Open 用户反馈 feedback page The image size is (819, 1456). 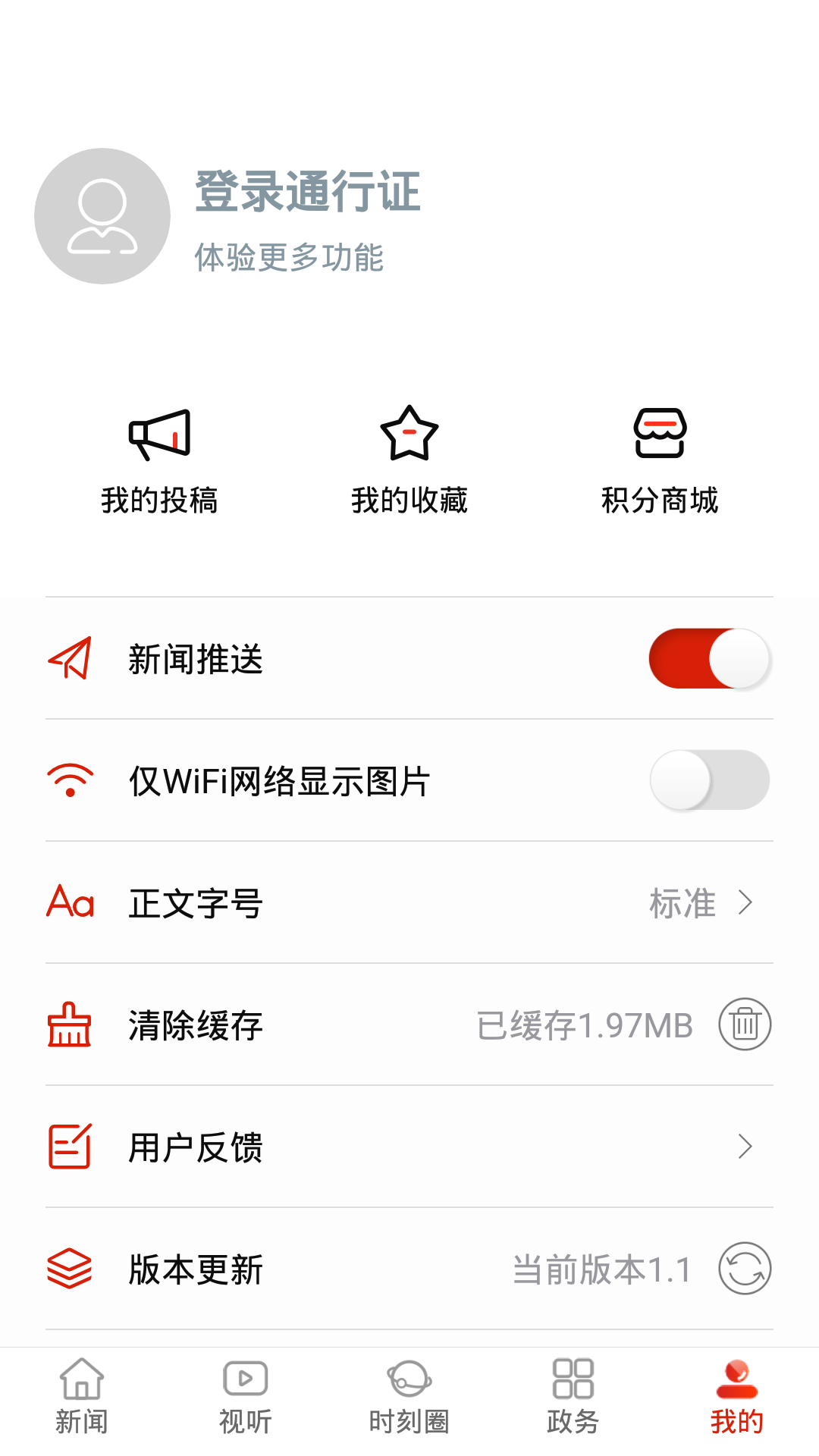tap(409, 1147)
